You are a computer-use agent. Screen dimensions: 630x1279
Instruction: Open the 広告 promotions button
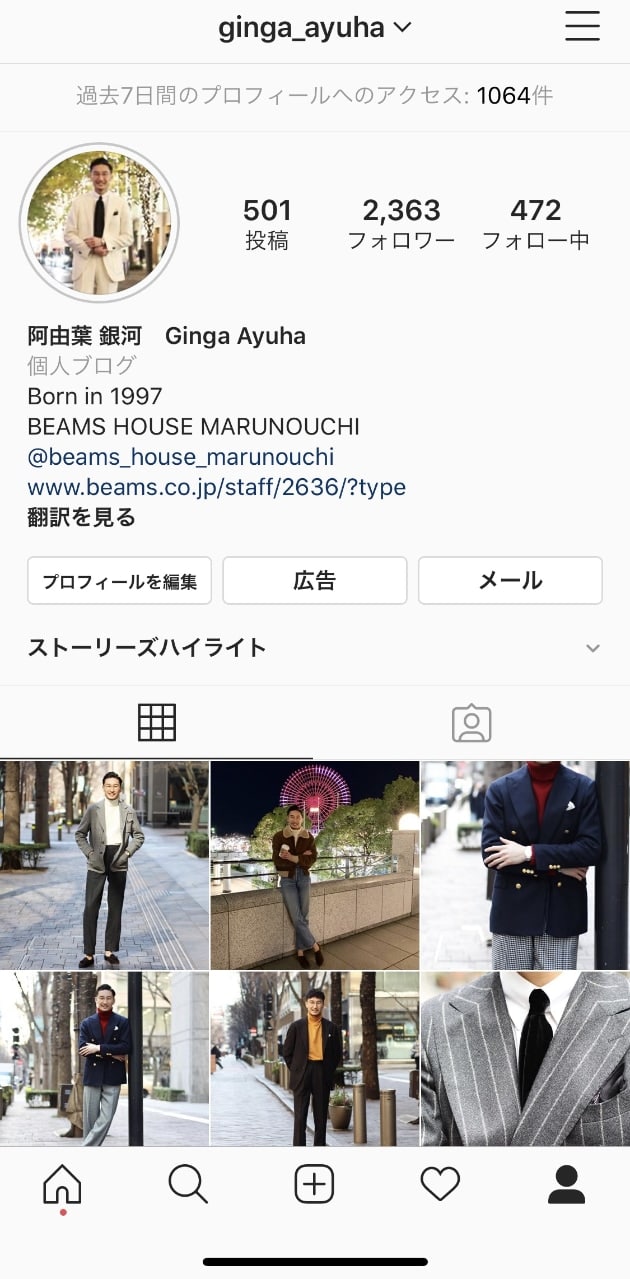tap(314, 581)
